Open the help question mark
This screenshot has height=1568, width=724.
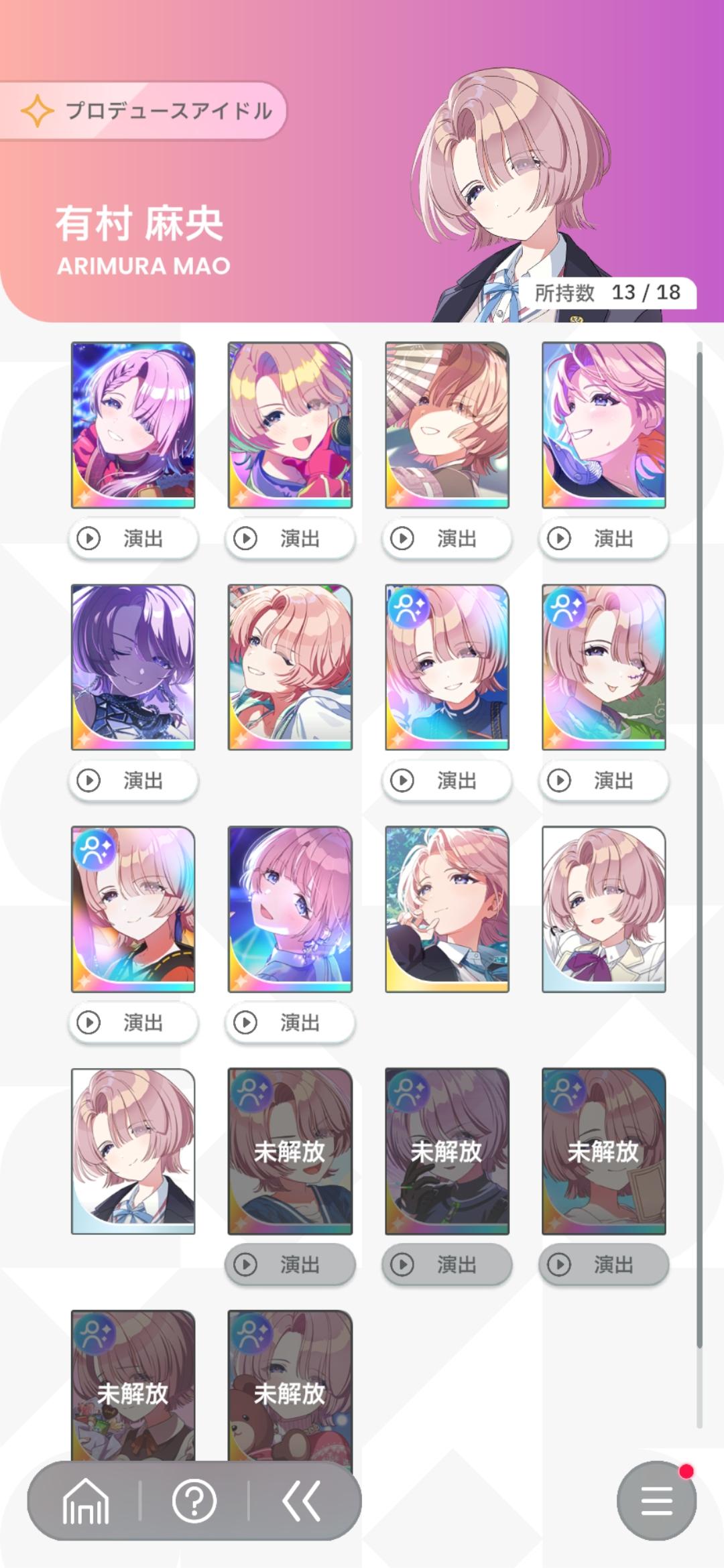194,1502
